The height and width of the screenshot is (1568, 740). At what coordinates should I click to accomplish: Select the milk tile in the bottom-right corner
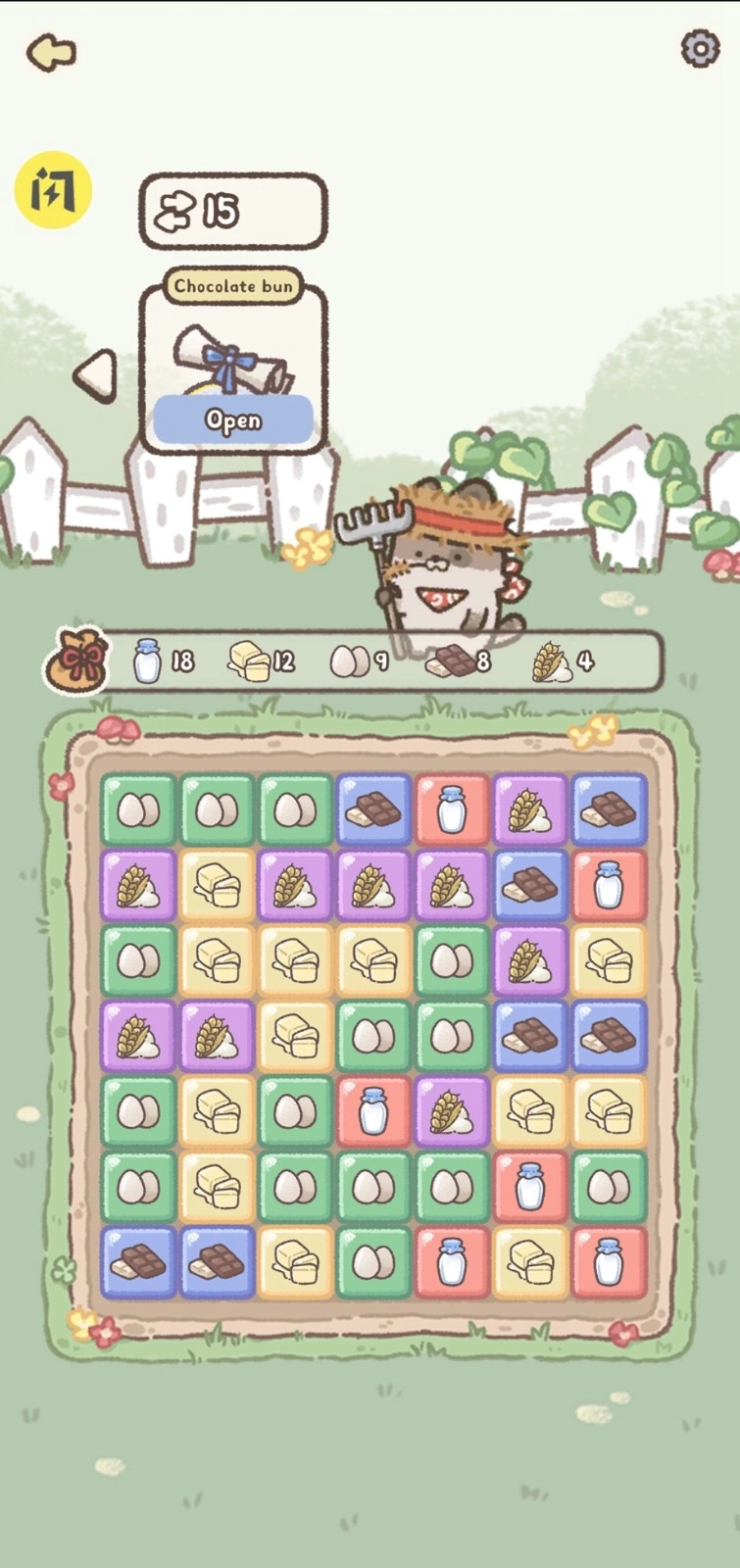tap(609, 1264)
